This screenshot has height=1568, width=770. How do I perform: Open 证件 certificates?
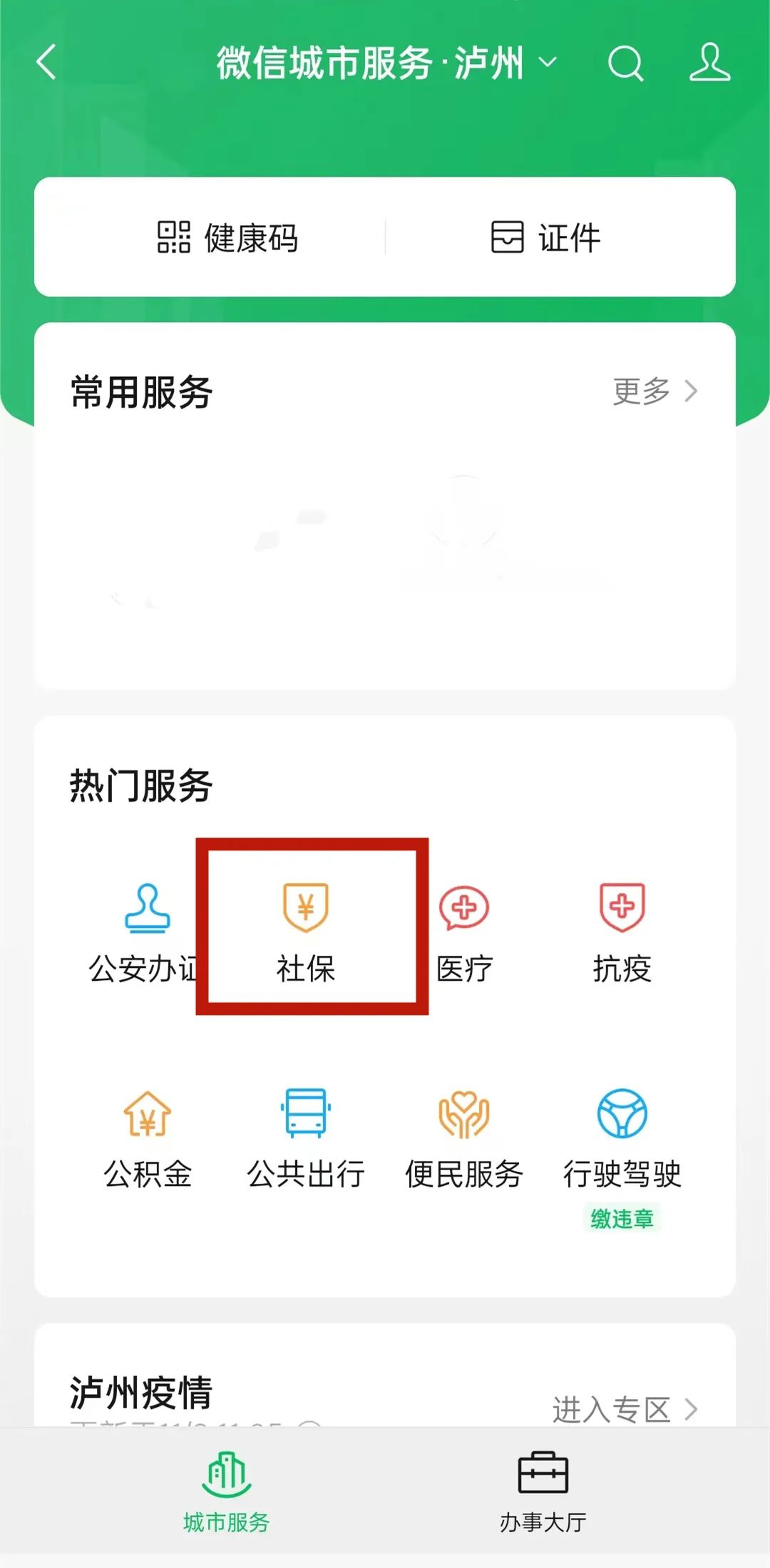(546, 237)
